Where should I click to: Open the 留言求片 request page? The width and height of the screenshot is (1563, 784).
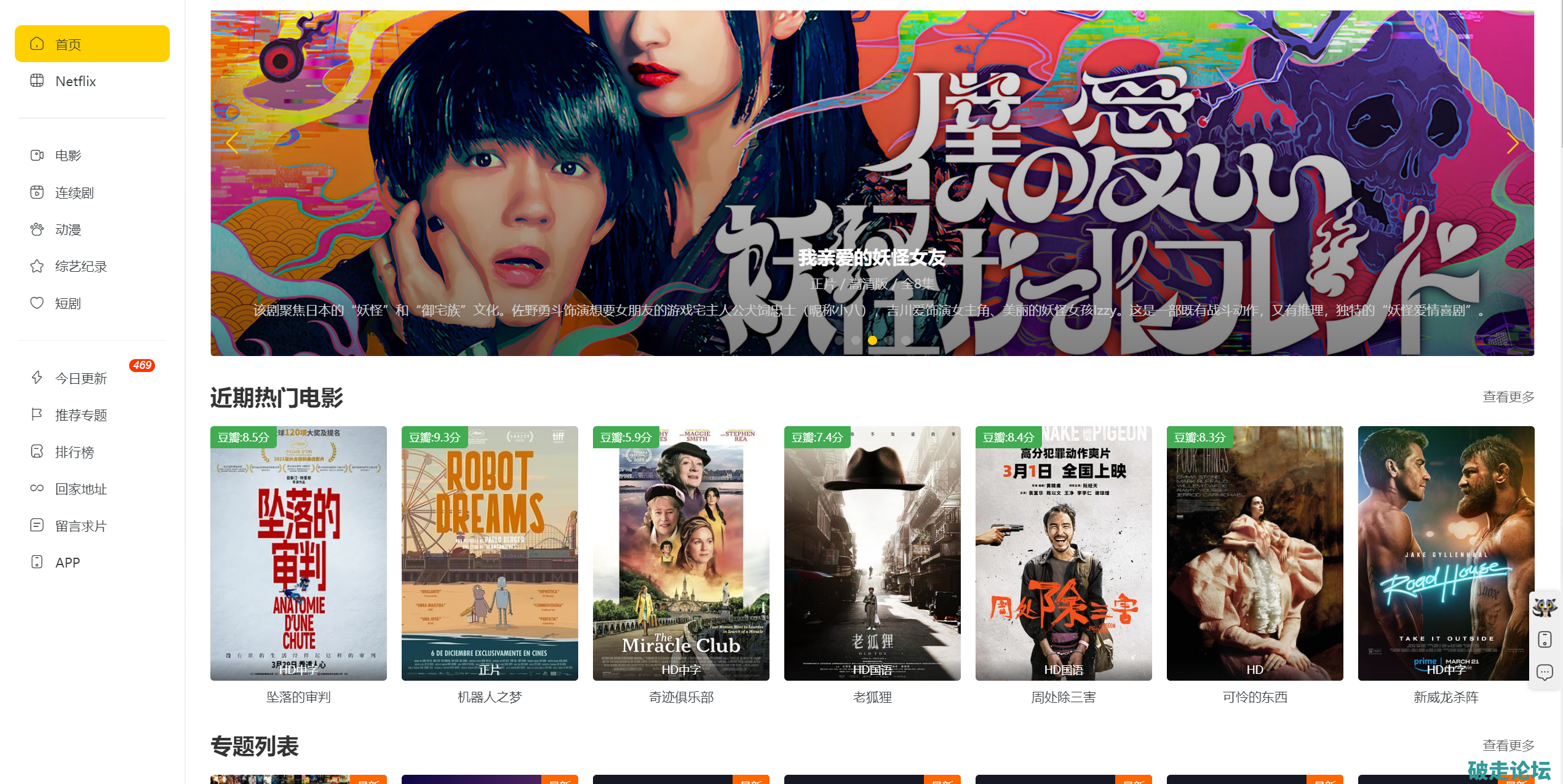point(81,526)
